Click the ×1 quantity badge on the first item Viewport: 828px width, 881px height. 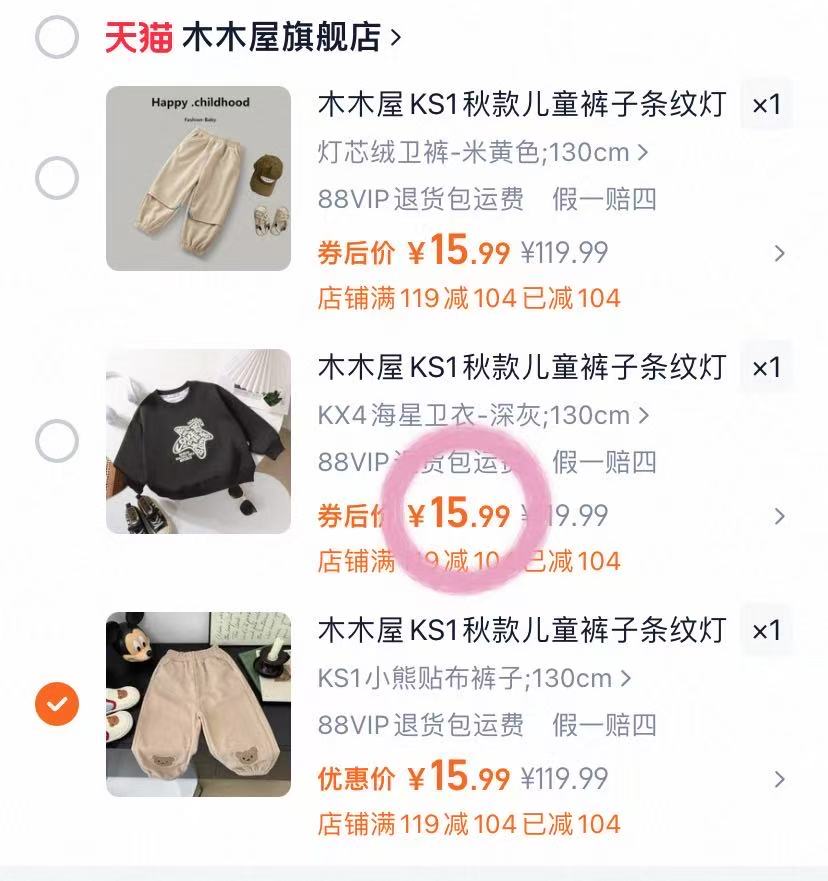coord(766,105)
